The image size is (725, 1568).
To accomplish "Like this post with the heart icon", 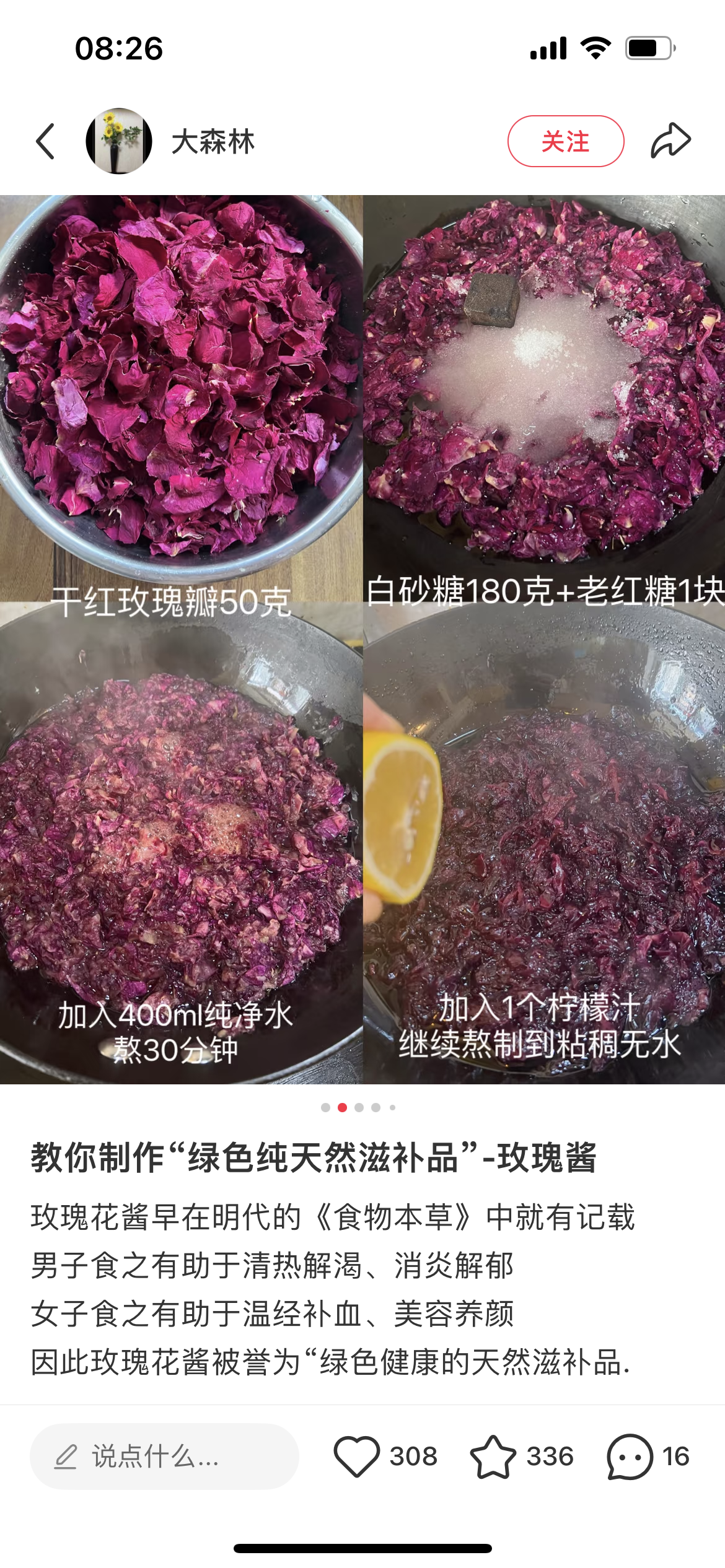I will coord(357,1457).
